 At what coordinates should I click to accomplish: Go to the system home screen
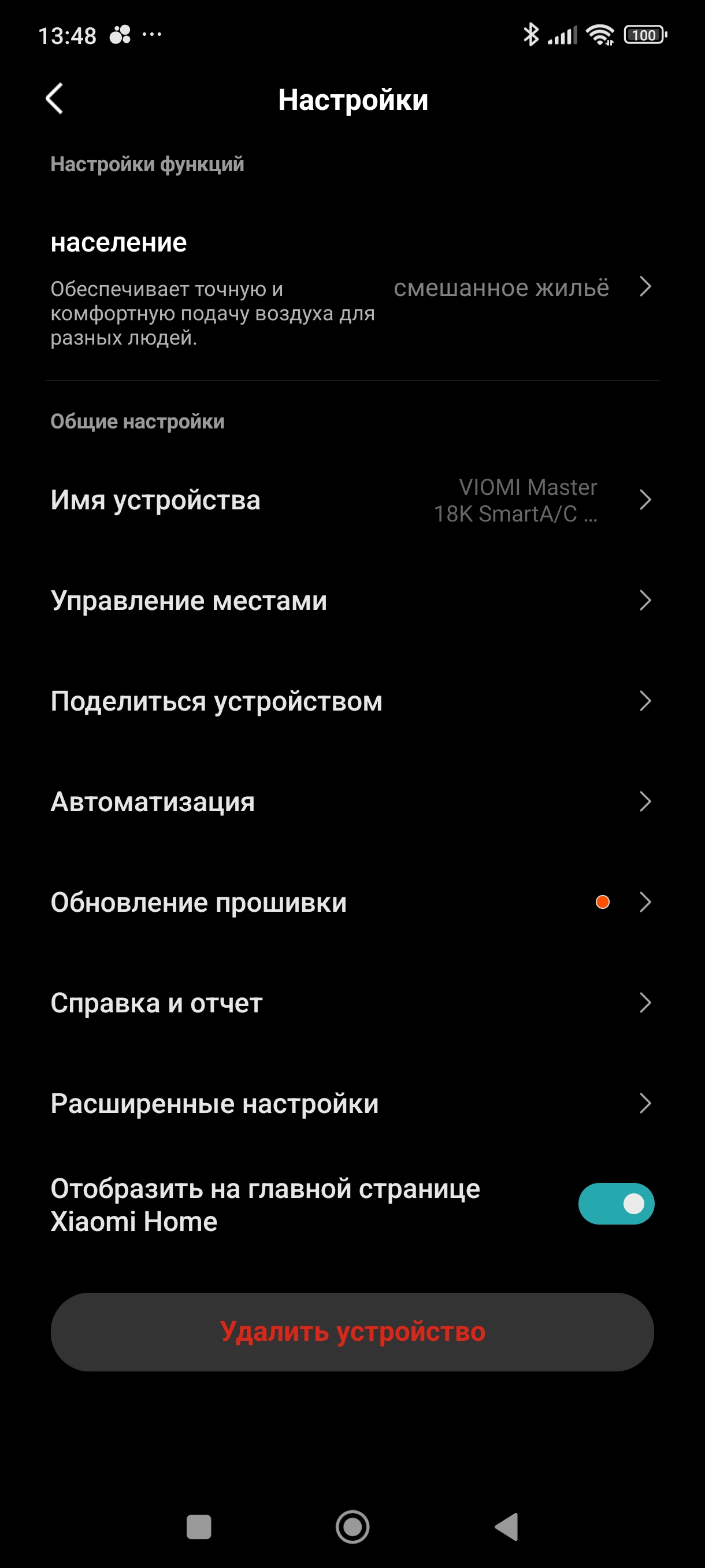[352, 1526]
